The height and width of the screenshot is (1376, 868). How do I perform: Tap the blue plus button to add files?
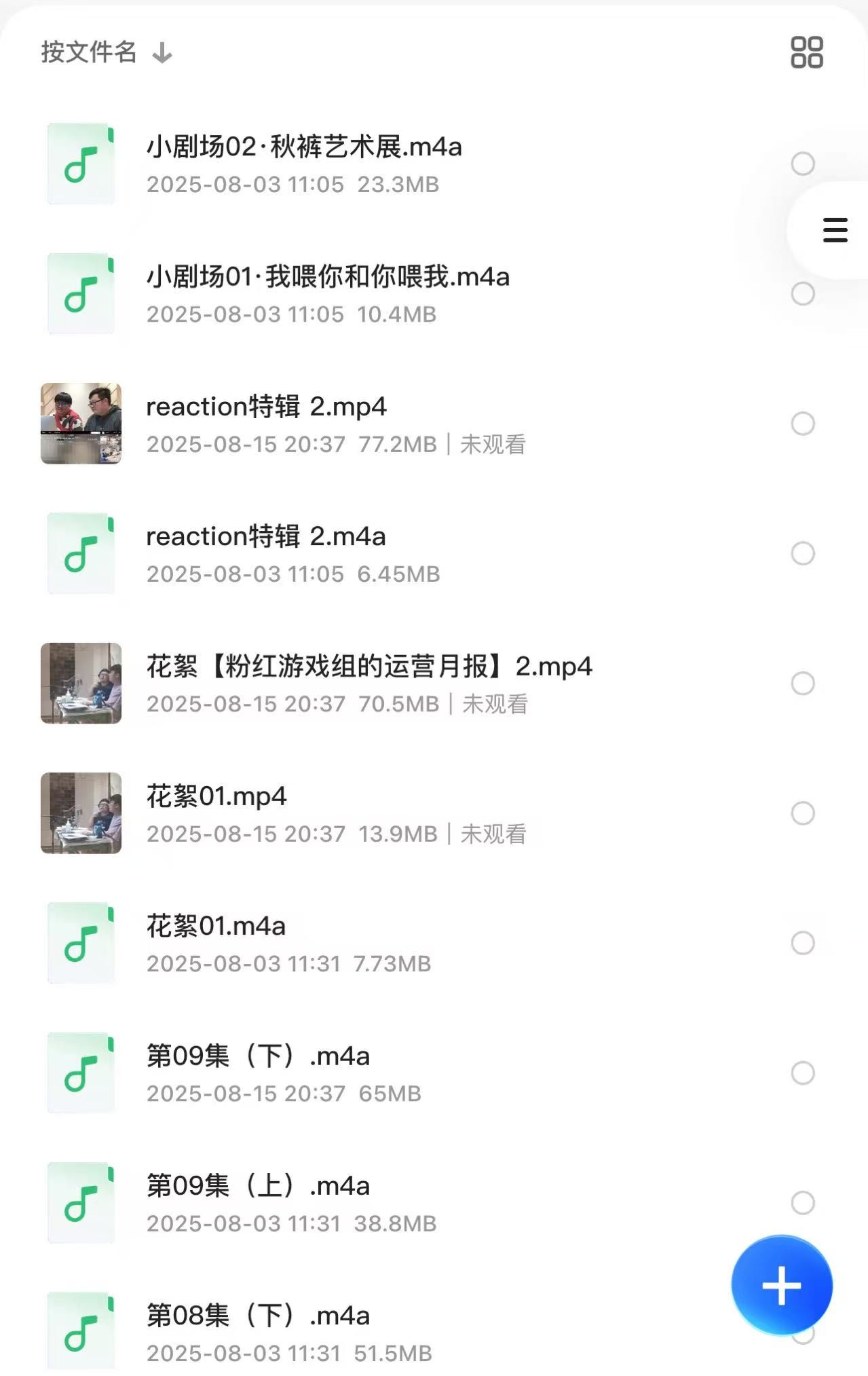[781, 1285]
